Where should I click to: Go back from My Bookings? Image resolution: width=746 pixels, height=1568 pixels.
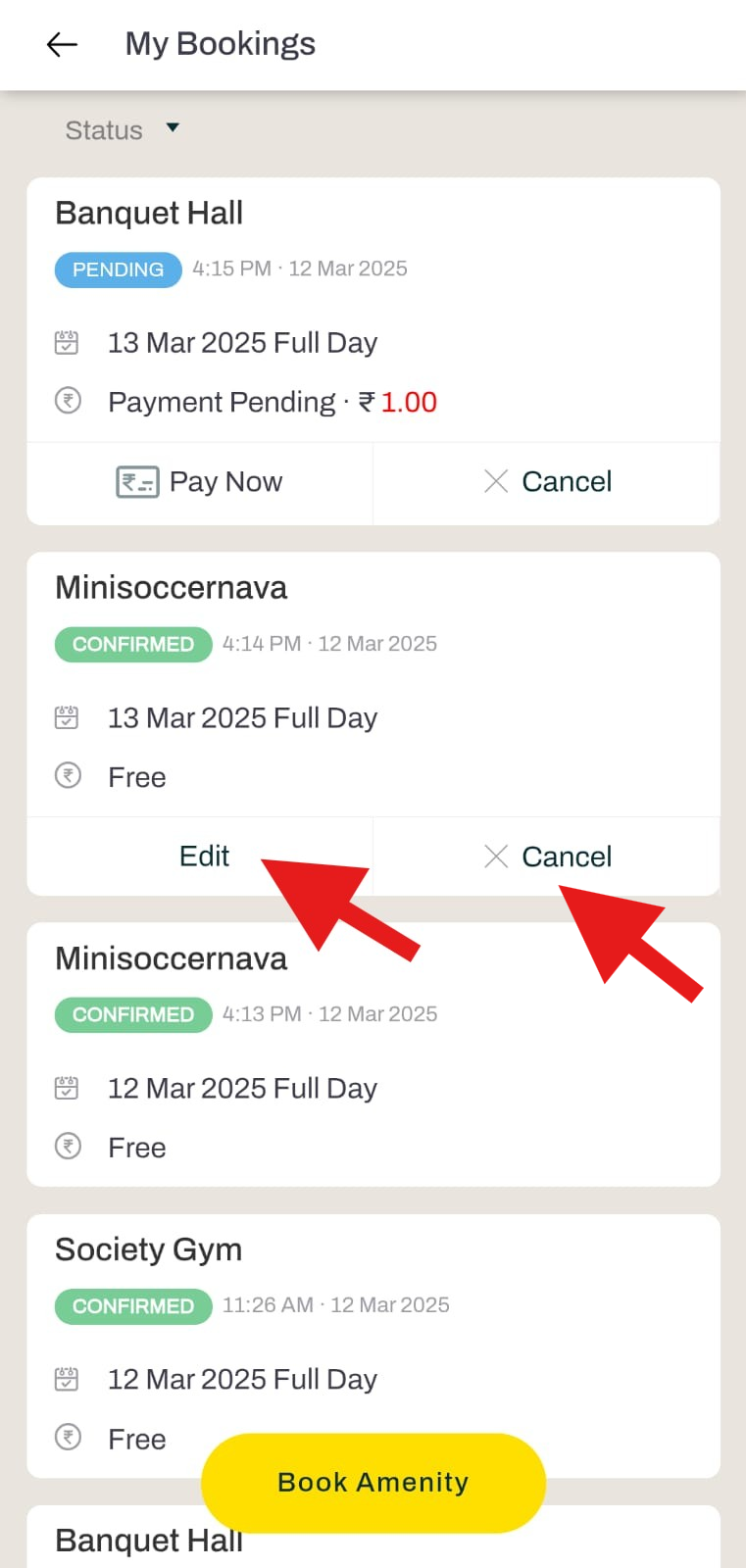(x=62, y=44)
